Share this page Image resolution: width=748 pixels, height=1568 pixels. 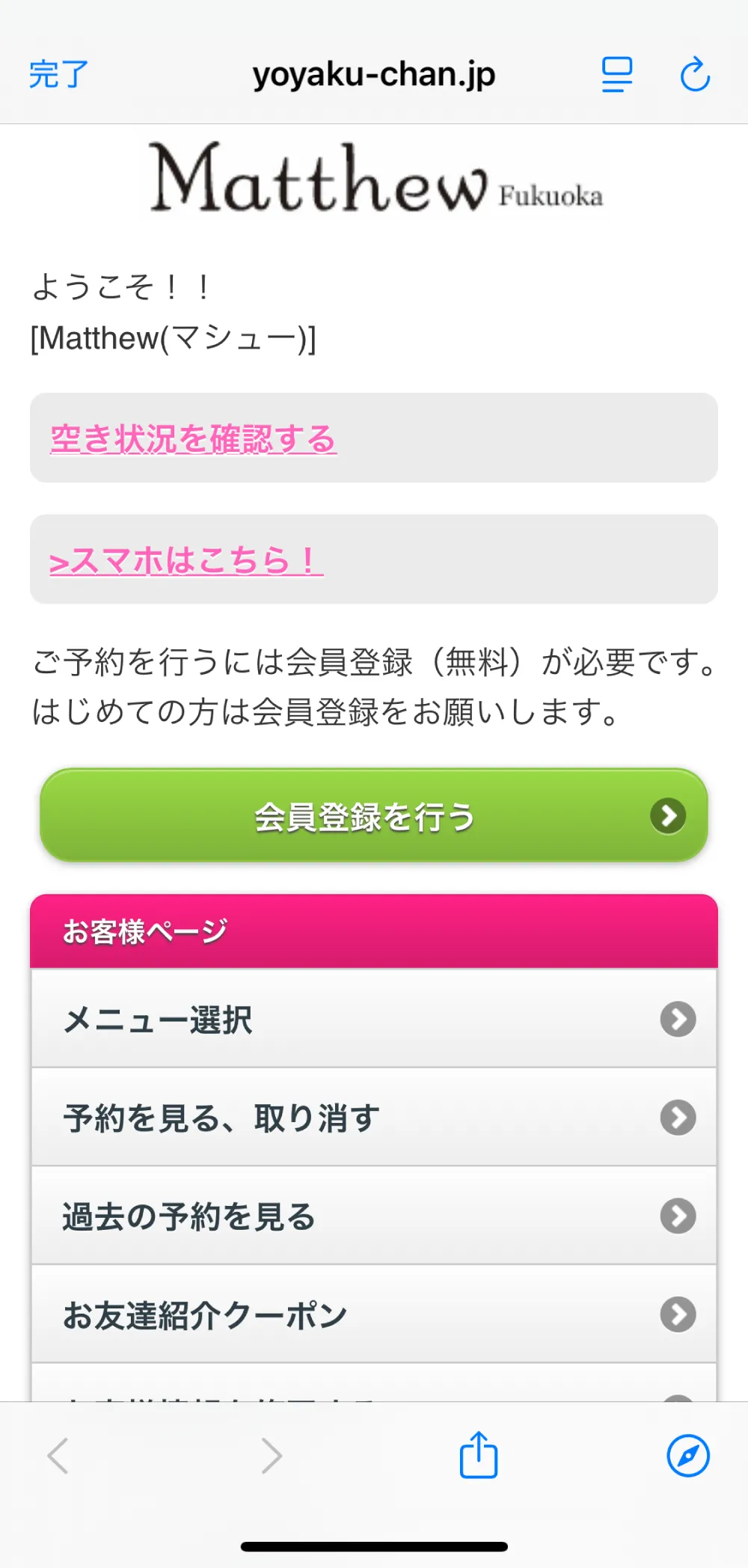coord(478,1455)
